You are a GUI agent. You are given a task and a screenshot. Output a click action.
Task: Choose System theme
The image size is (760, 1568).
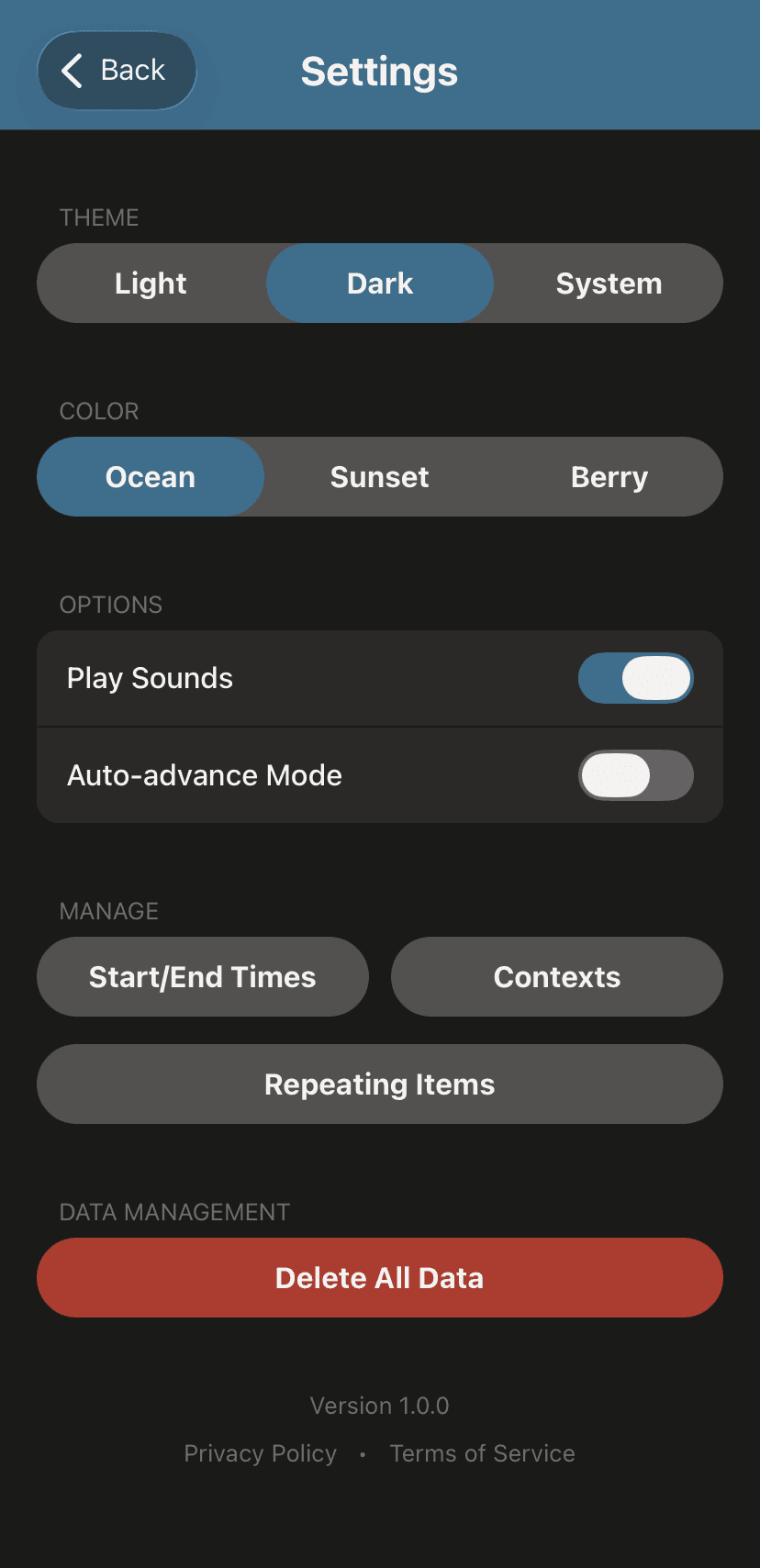click(609, 283)
